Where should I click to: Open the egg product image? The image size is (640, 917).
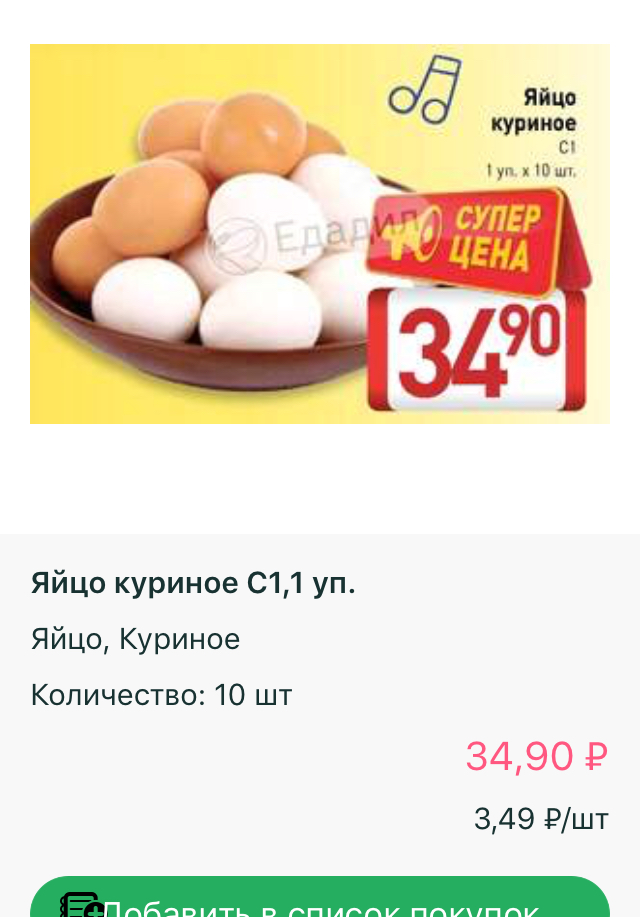click(320, 234)
